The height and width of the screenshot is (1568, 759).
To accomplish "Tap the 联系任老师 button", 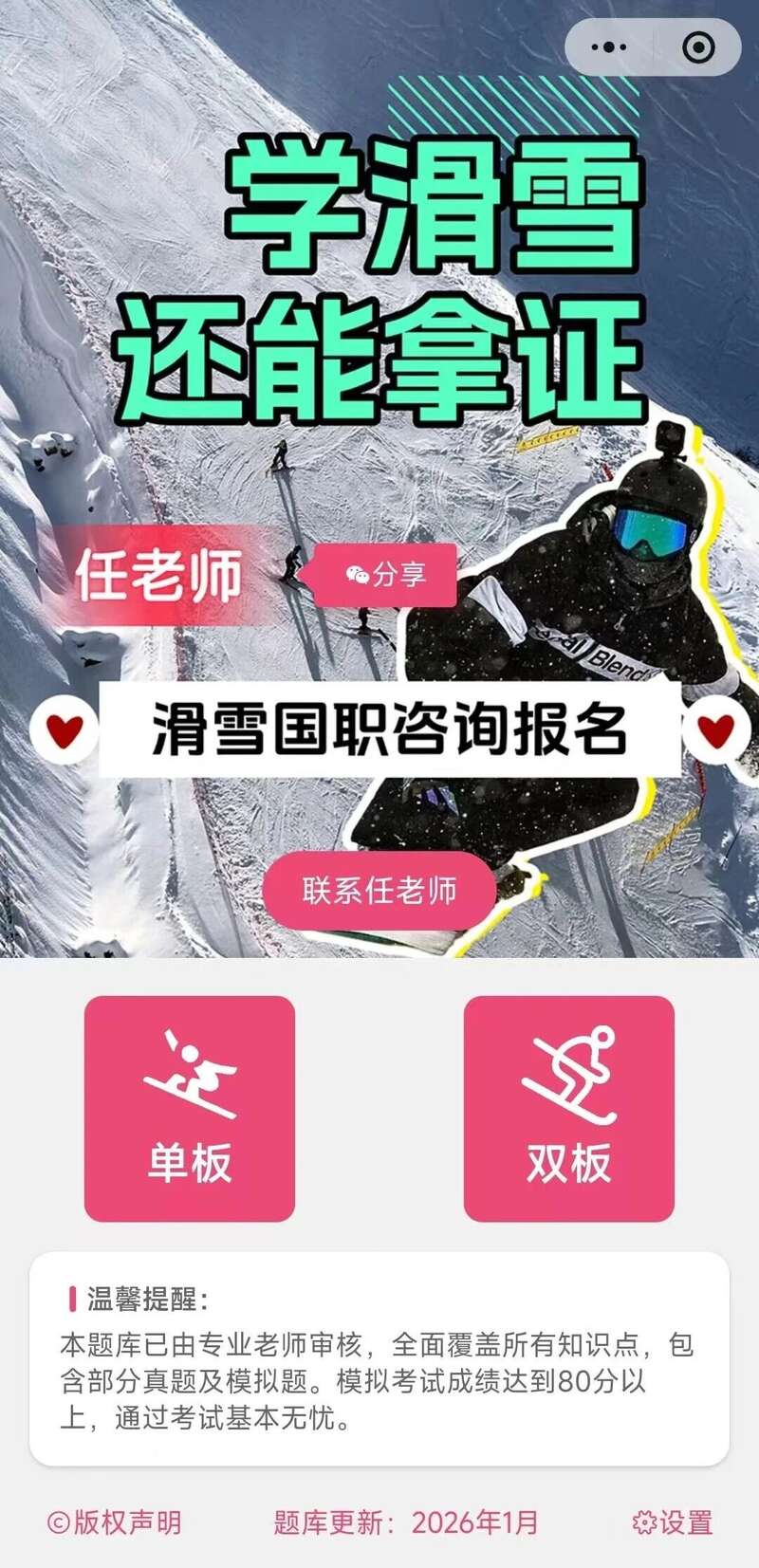I will coord(379,891).
